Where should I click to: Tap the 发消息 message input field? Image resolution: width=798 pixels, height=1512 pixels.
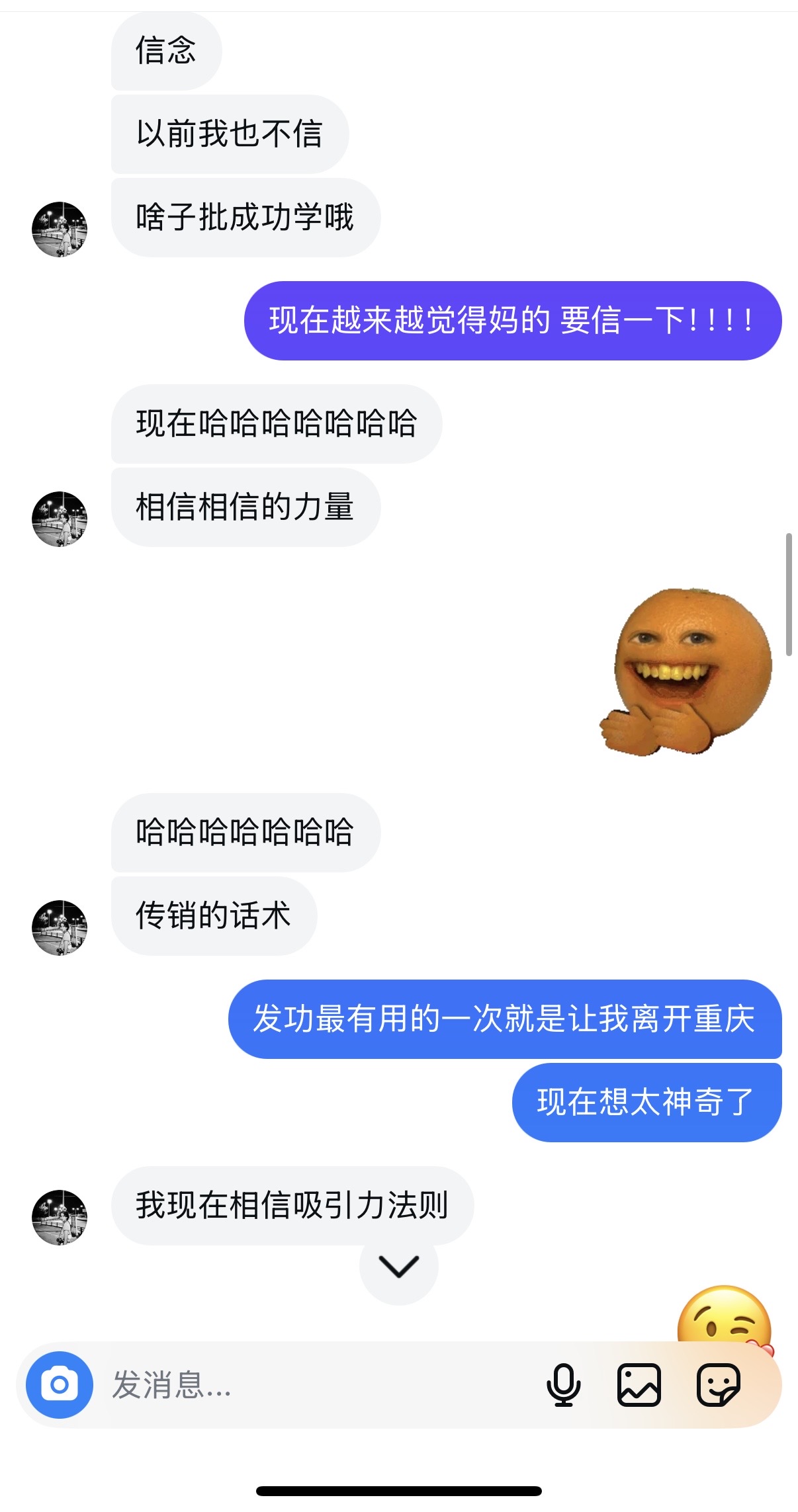pyautogui.click(x=318, y=1384)
